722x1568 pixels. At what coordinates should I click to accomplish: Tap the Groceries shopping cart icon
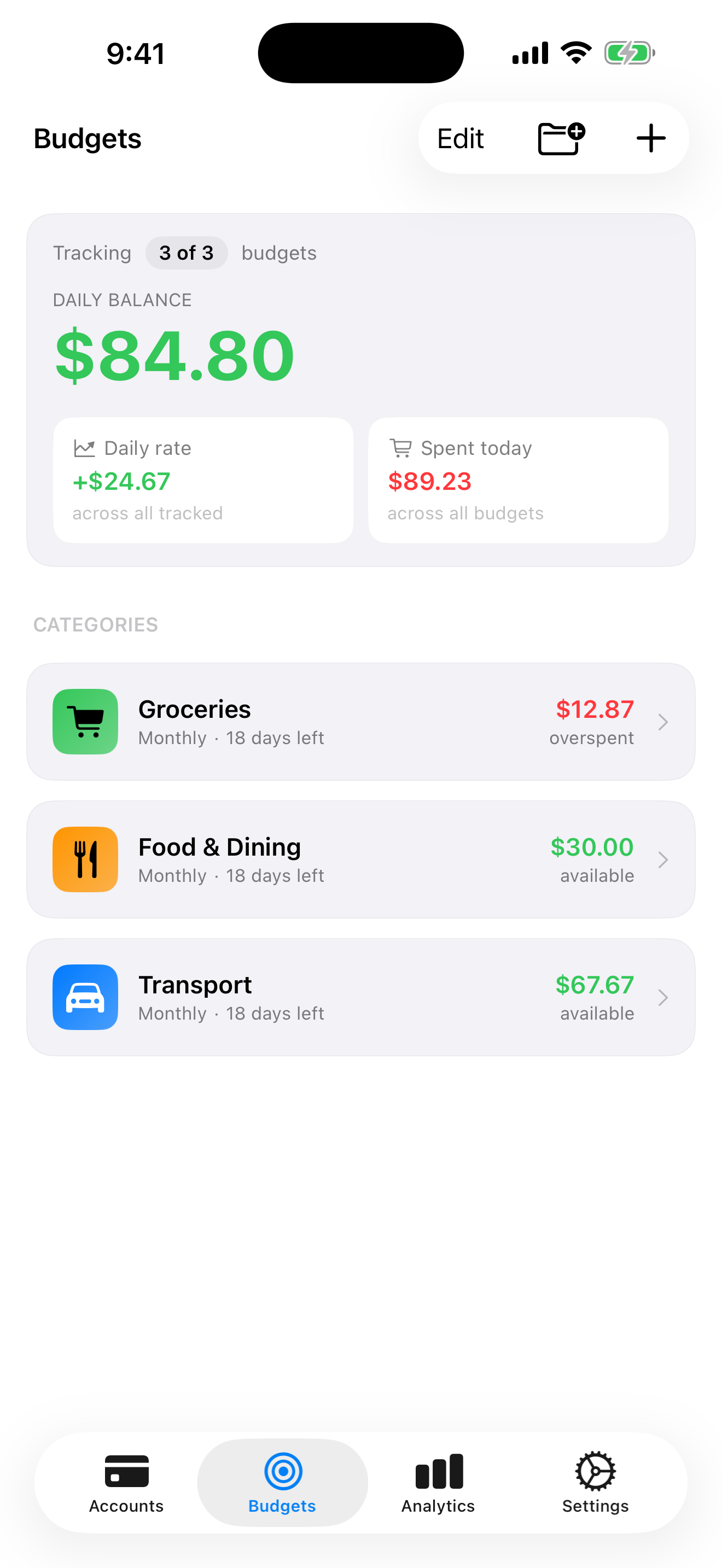pyautogui.click(x=85, y=721)
